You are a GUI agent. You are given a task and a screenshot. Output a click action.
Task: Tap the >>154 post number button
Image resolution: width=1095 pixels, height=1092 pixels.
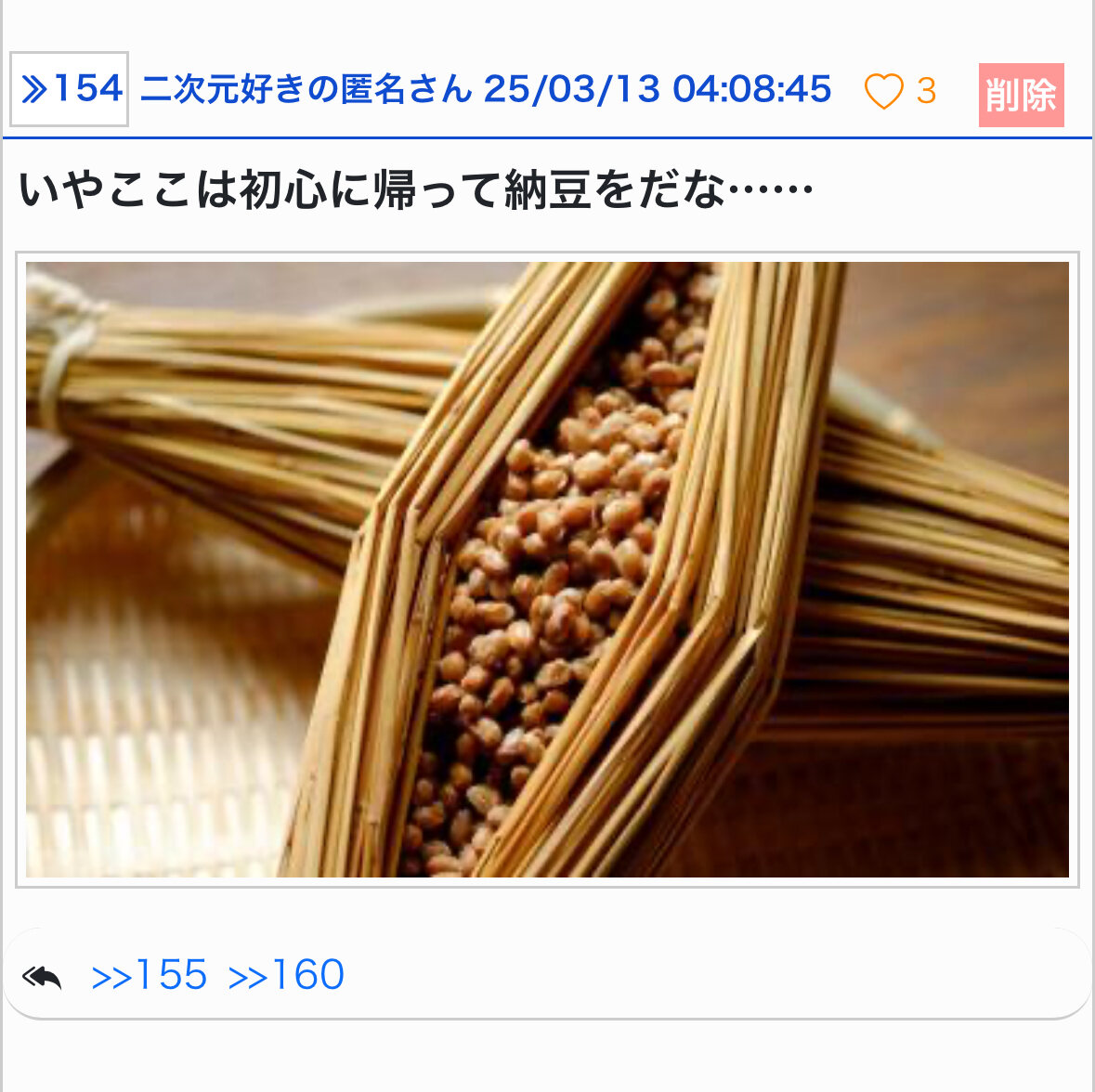70,89
